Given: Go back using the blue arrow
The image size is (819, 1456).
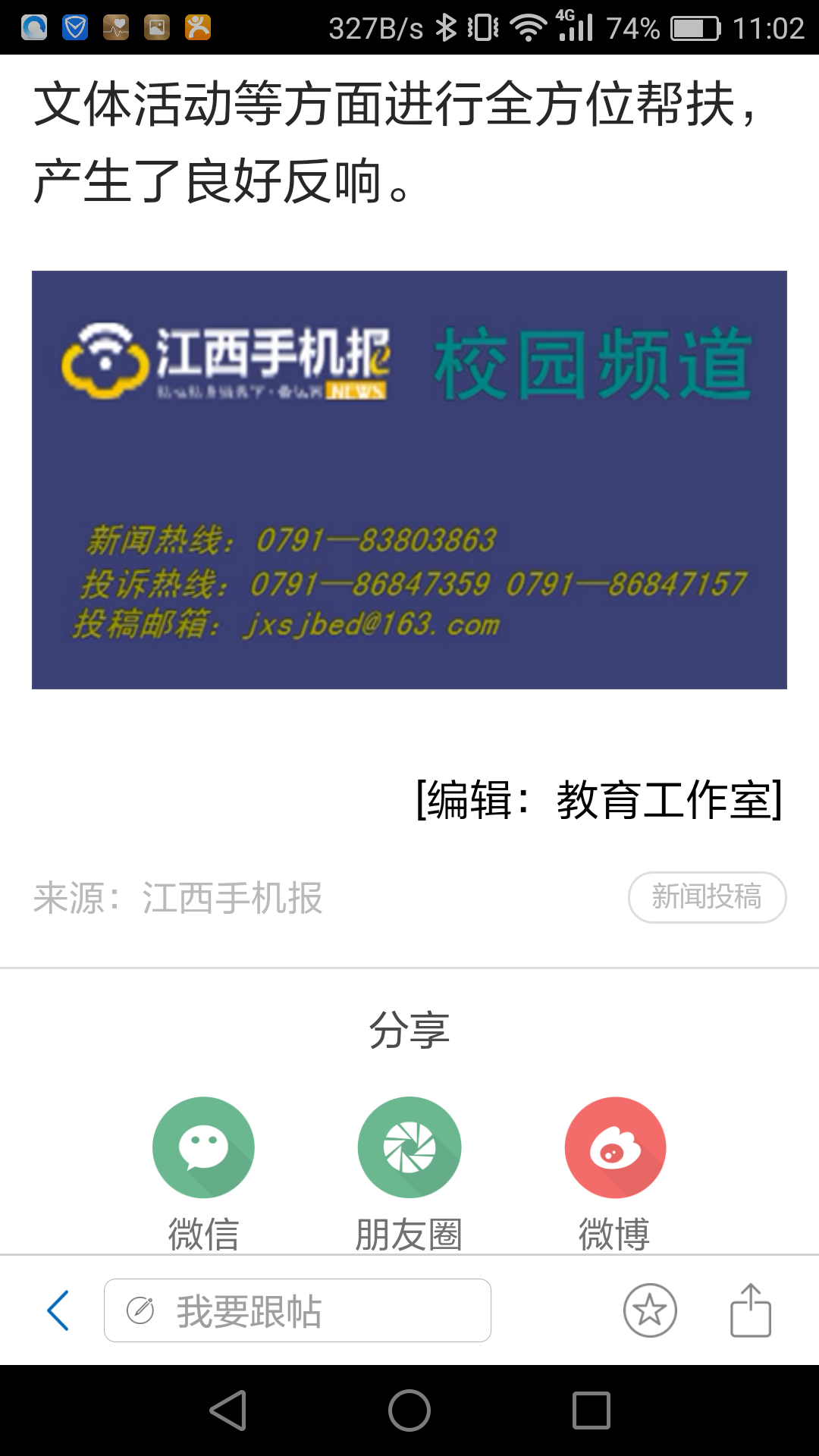Looking at the screenshot, I should 58,1310.
